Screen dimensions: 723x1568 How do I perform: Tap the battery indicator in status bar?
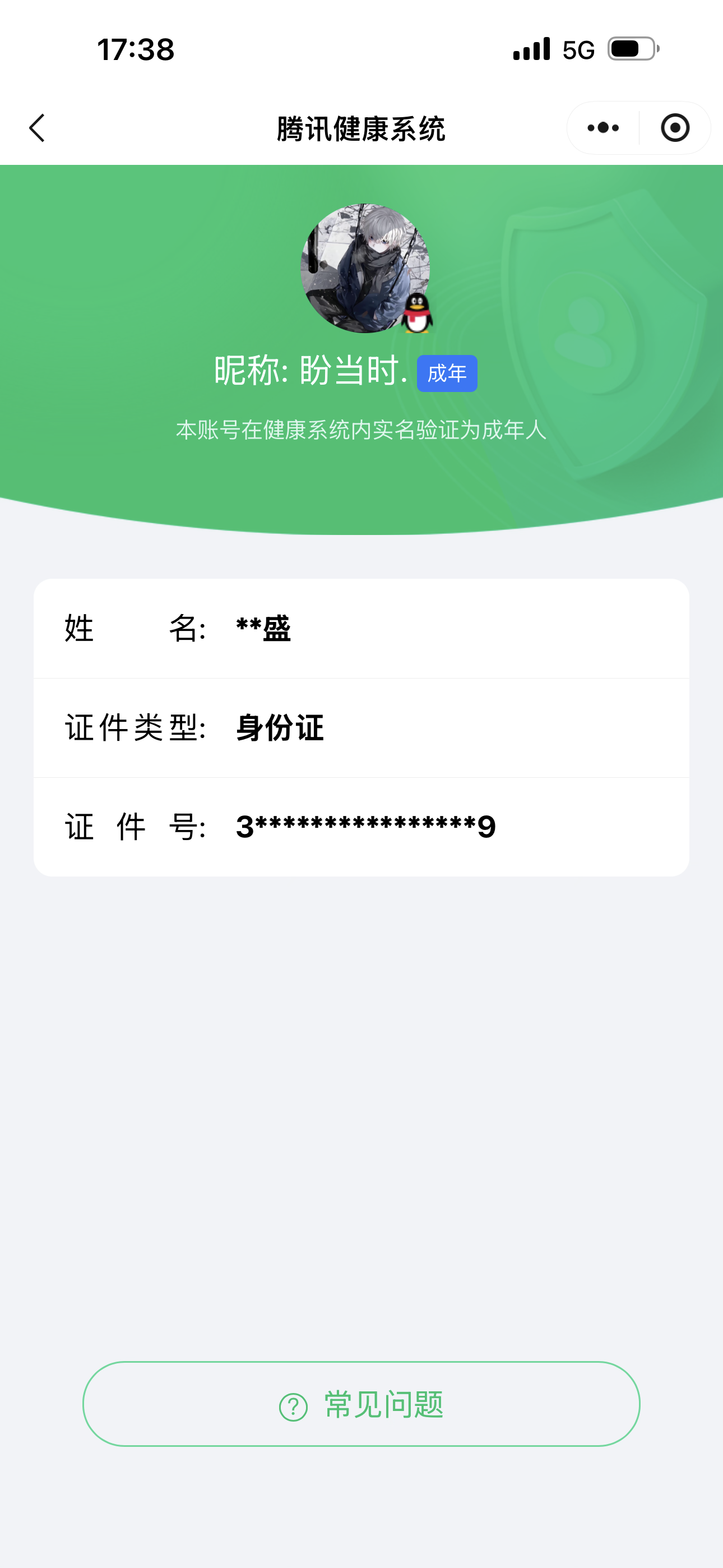point(631,50)
